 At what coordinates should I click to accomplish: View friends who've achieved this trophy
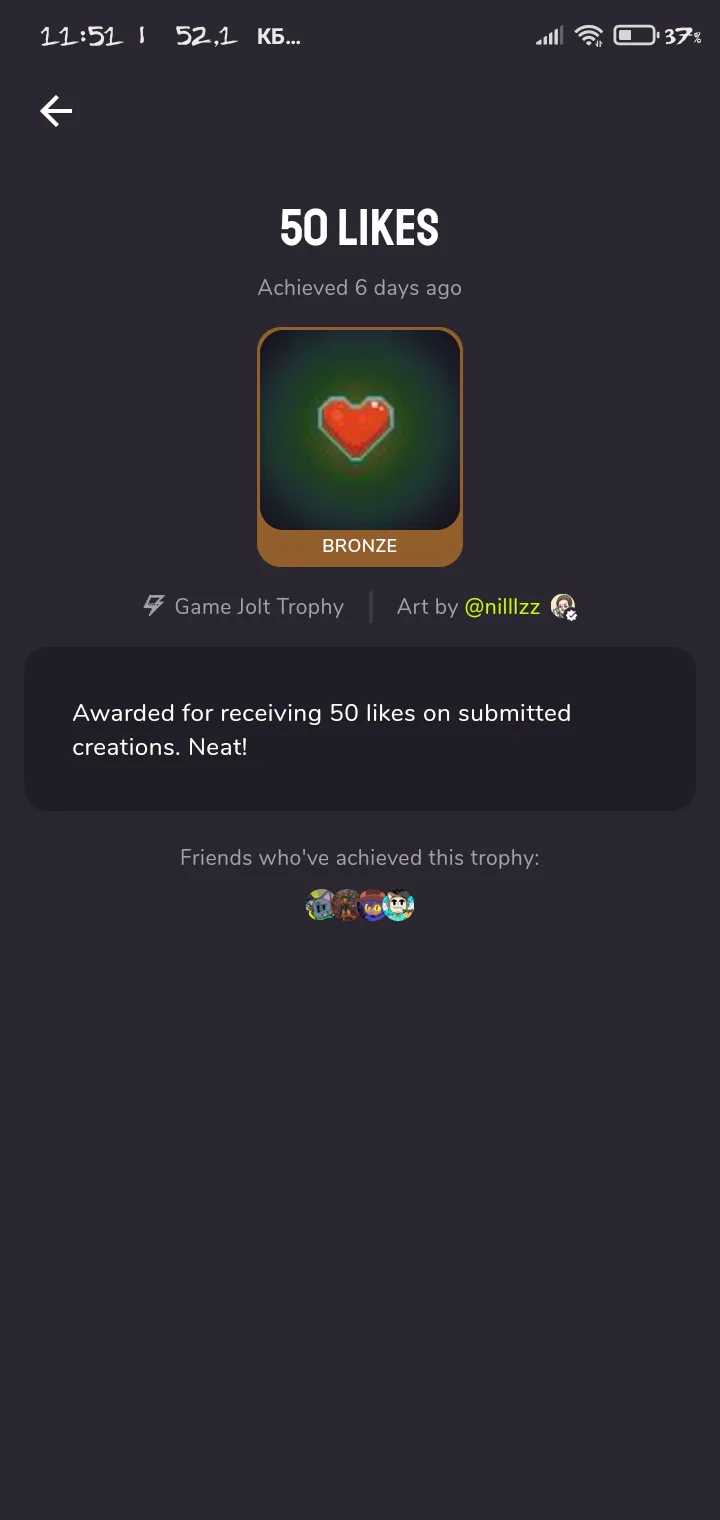360,905
